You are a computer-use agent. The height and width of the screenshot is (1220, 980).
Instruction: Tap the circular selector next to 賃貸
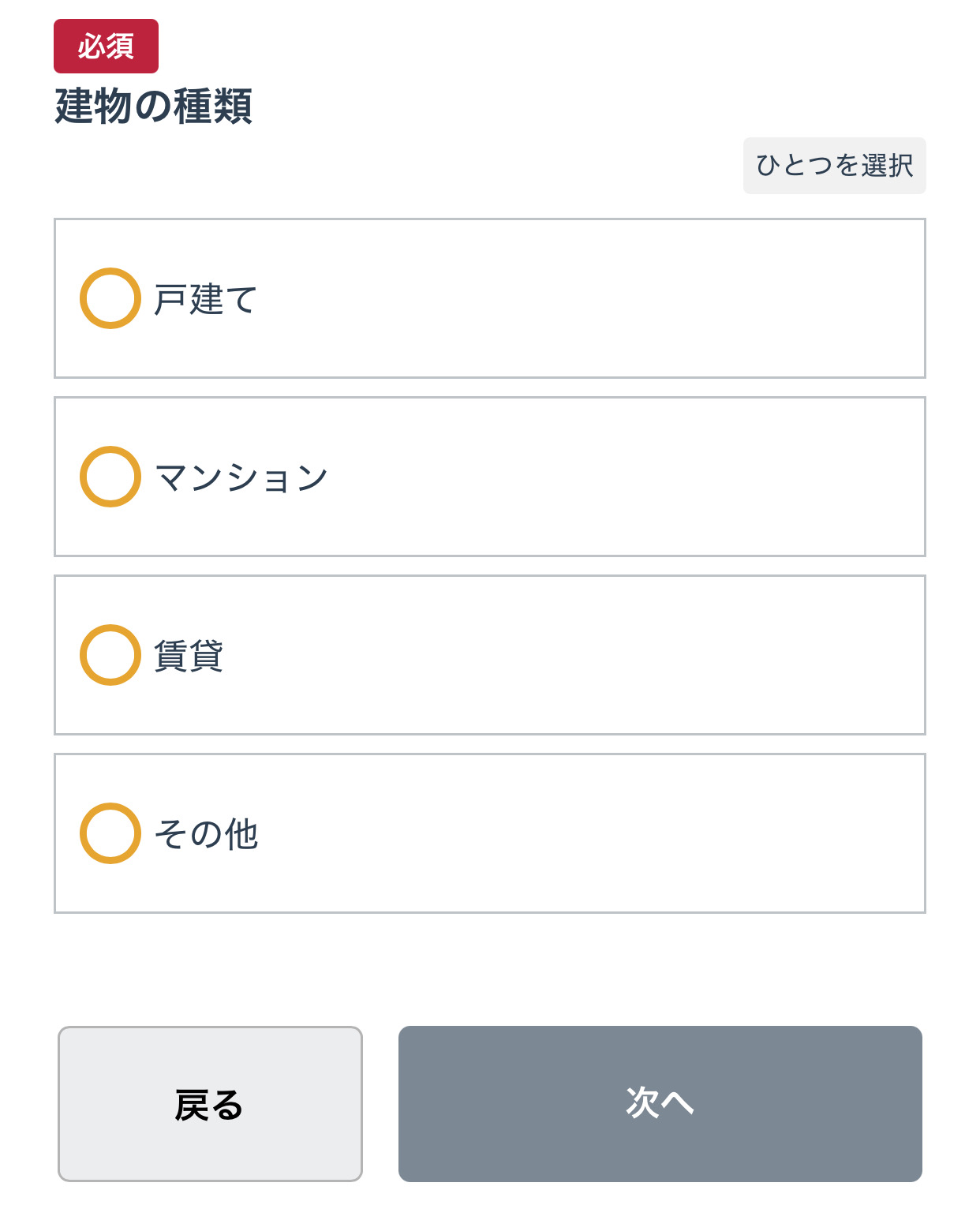click(x=110, y=653)
